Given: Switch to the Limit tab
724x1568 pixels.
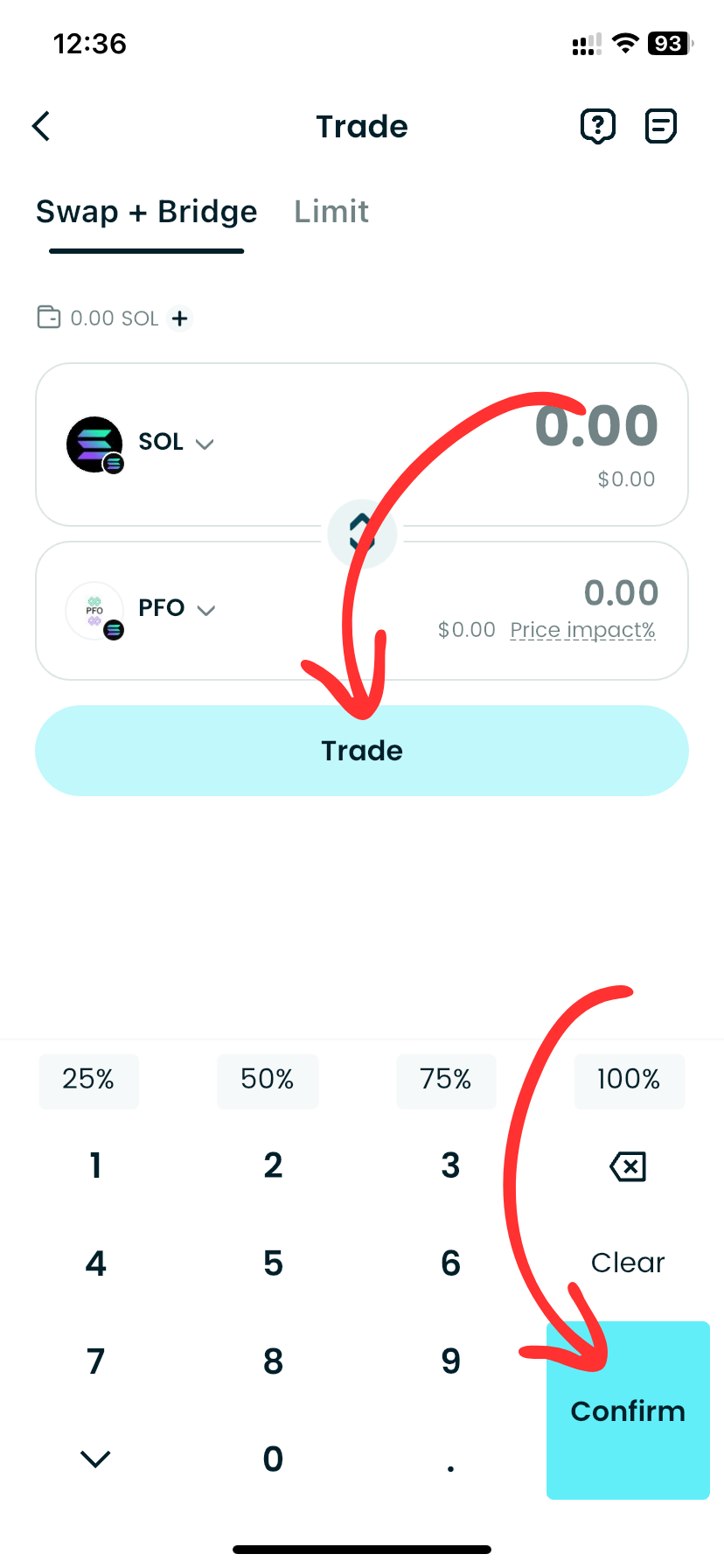Looking at the screenshot, I should 331,212.
